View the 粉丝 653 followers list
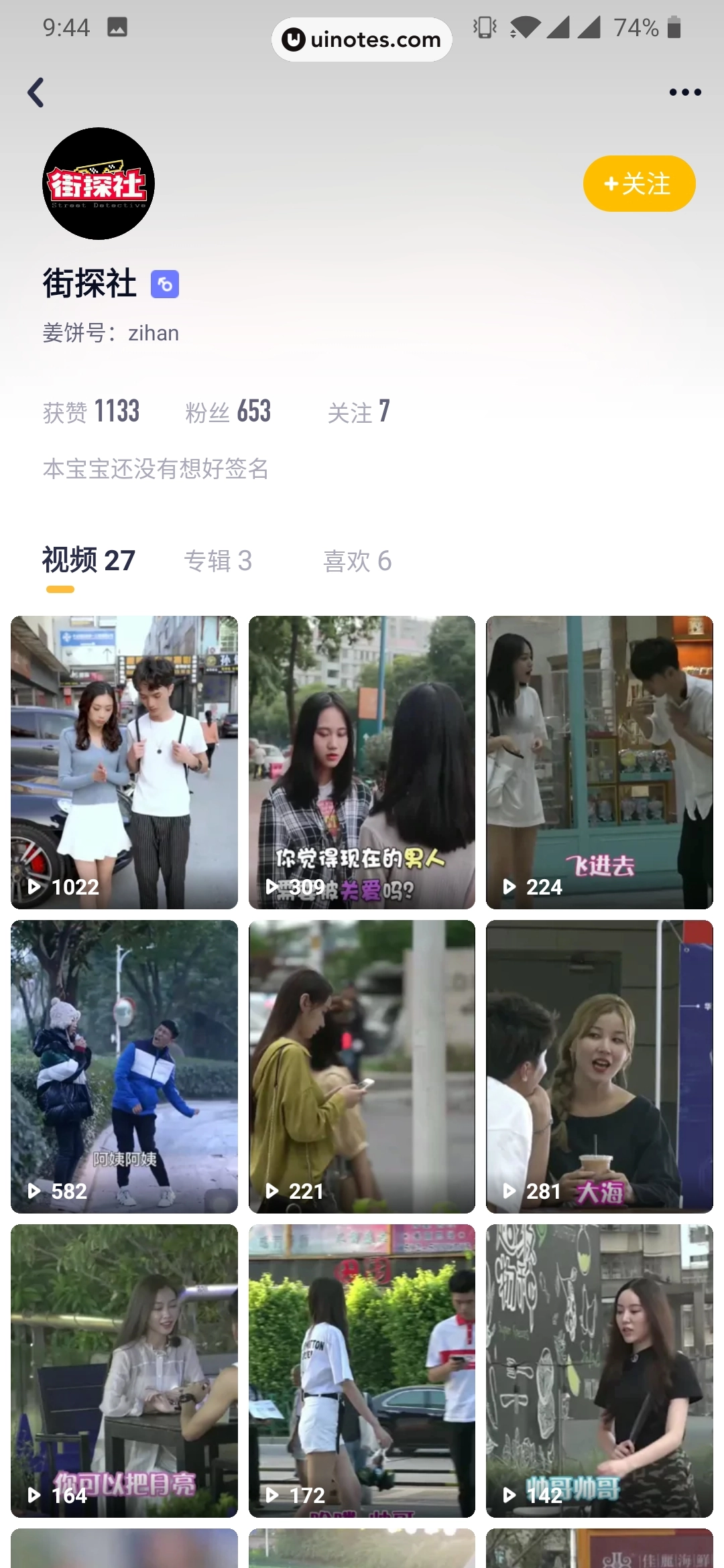This screenshot has height=1568, width=724. [x=228, y=411]
